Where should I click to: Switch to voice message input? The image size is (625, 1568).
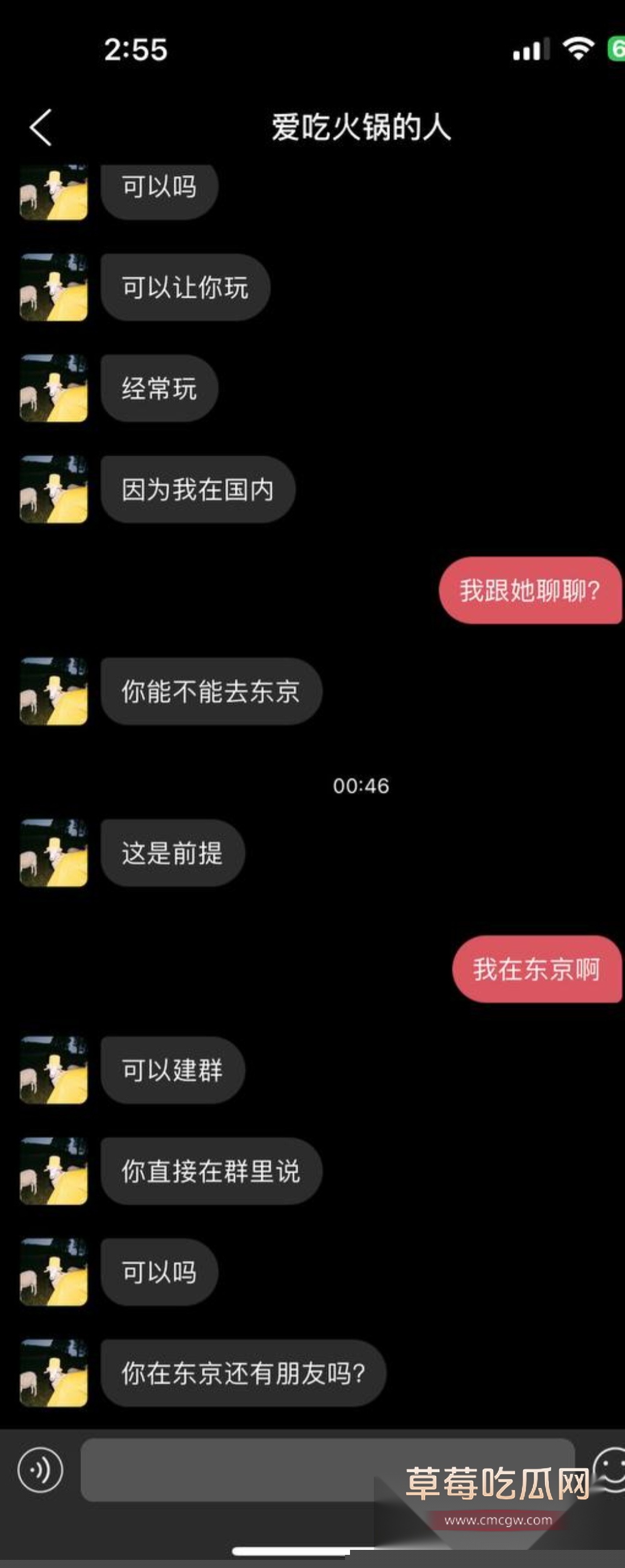41,1470
